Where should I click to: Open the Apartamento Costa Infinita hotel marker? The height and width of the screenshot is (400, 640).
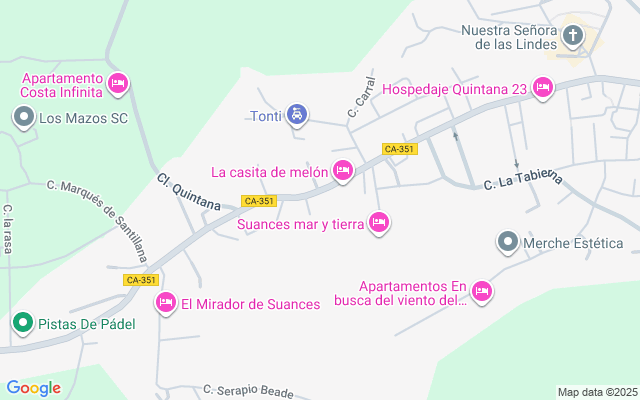point(119,84)
